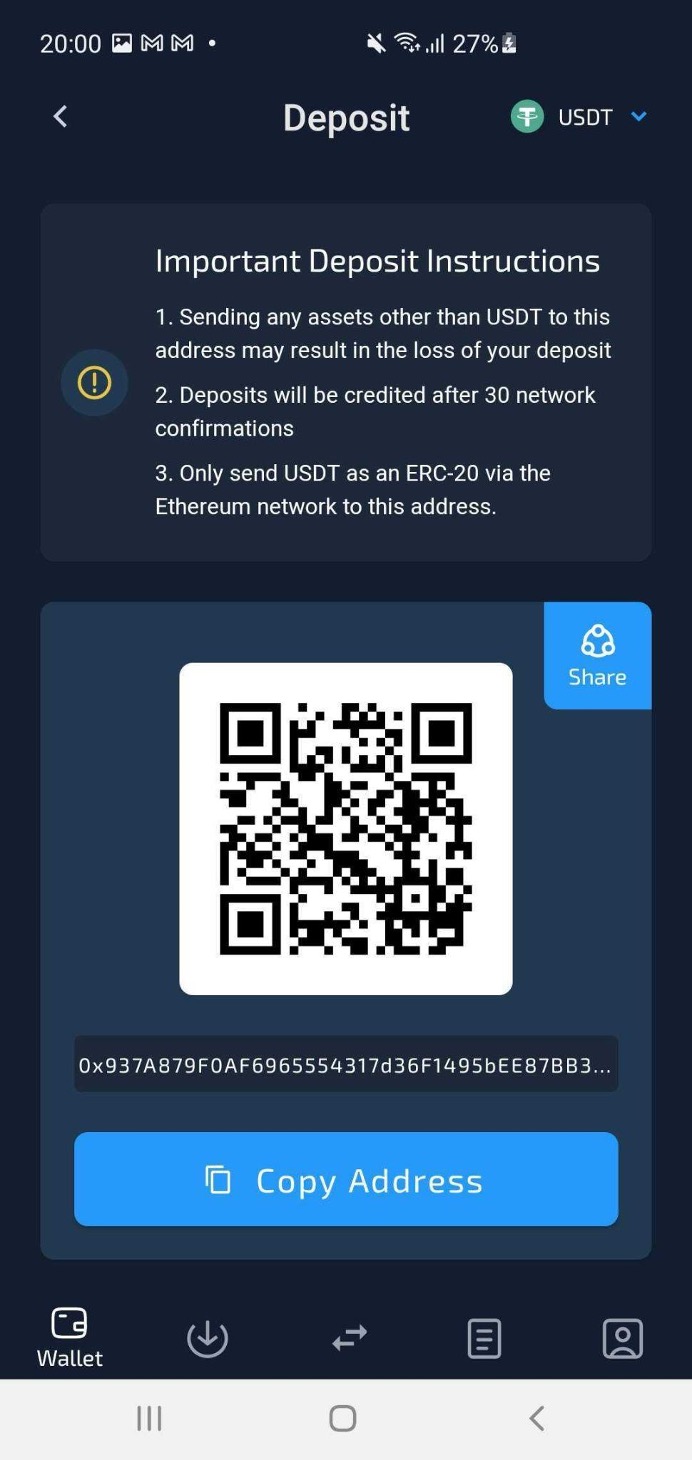Open the profile account tab
The height and width of the screenshot is (1460, 692).
622,1338
